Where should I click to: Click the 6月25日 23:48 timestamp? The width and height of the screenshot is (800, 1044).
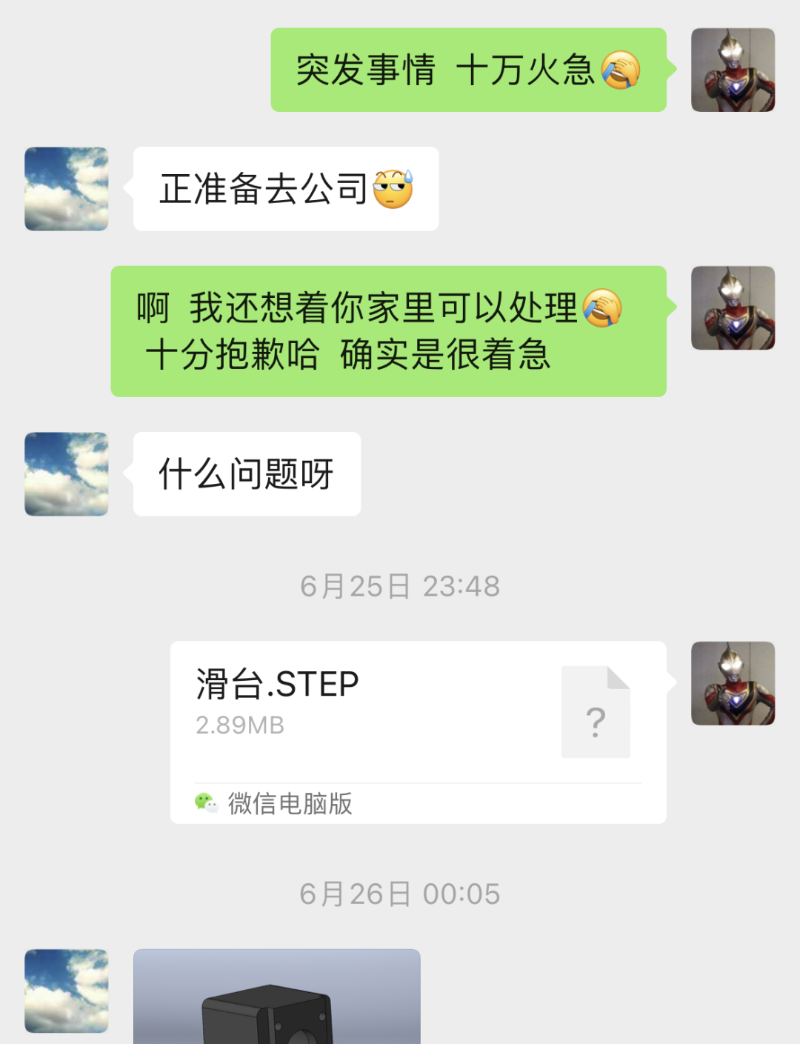click(x=399, y=586)
